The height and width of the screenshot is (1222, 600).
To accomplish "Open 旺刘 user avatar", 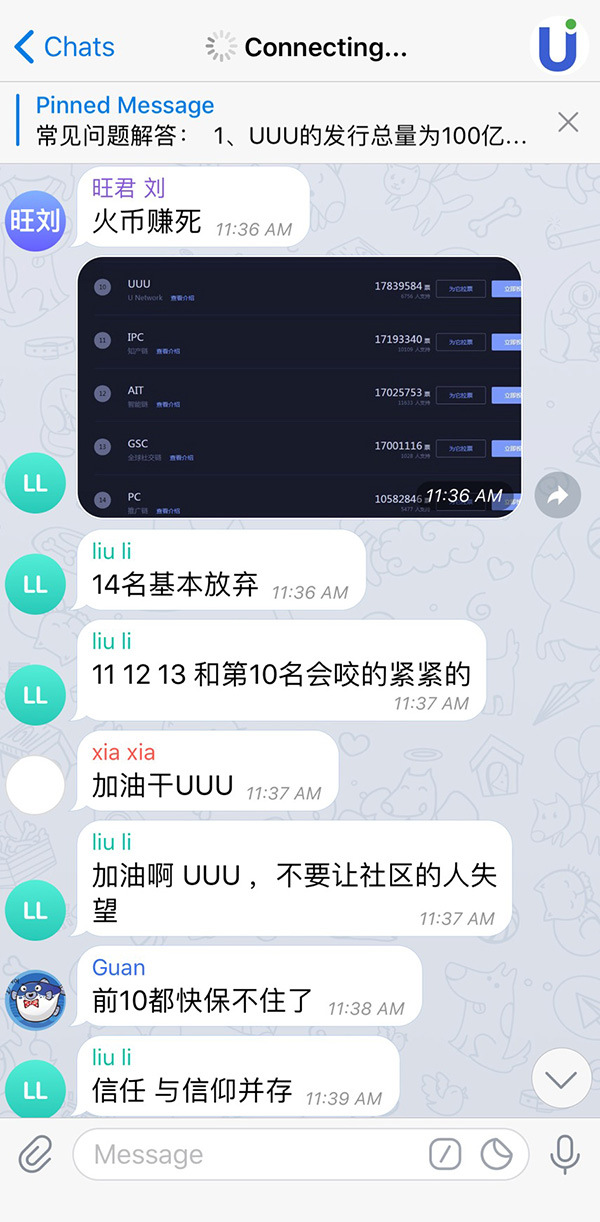I will coord(36,219).
